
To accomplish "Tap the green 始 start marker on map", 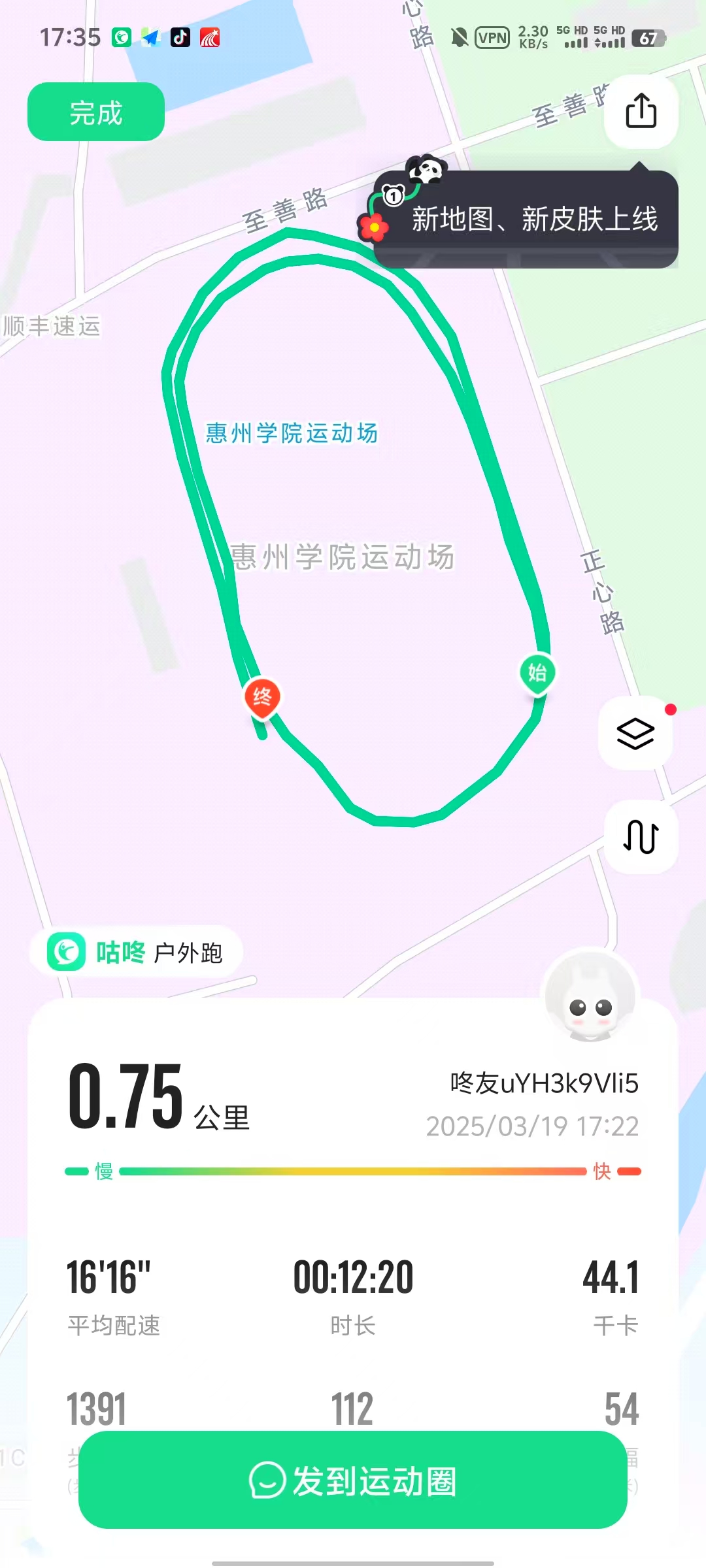I will (537, 674).
